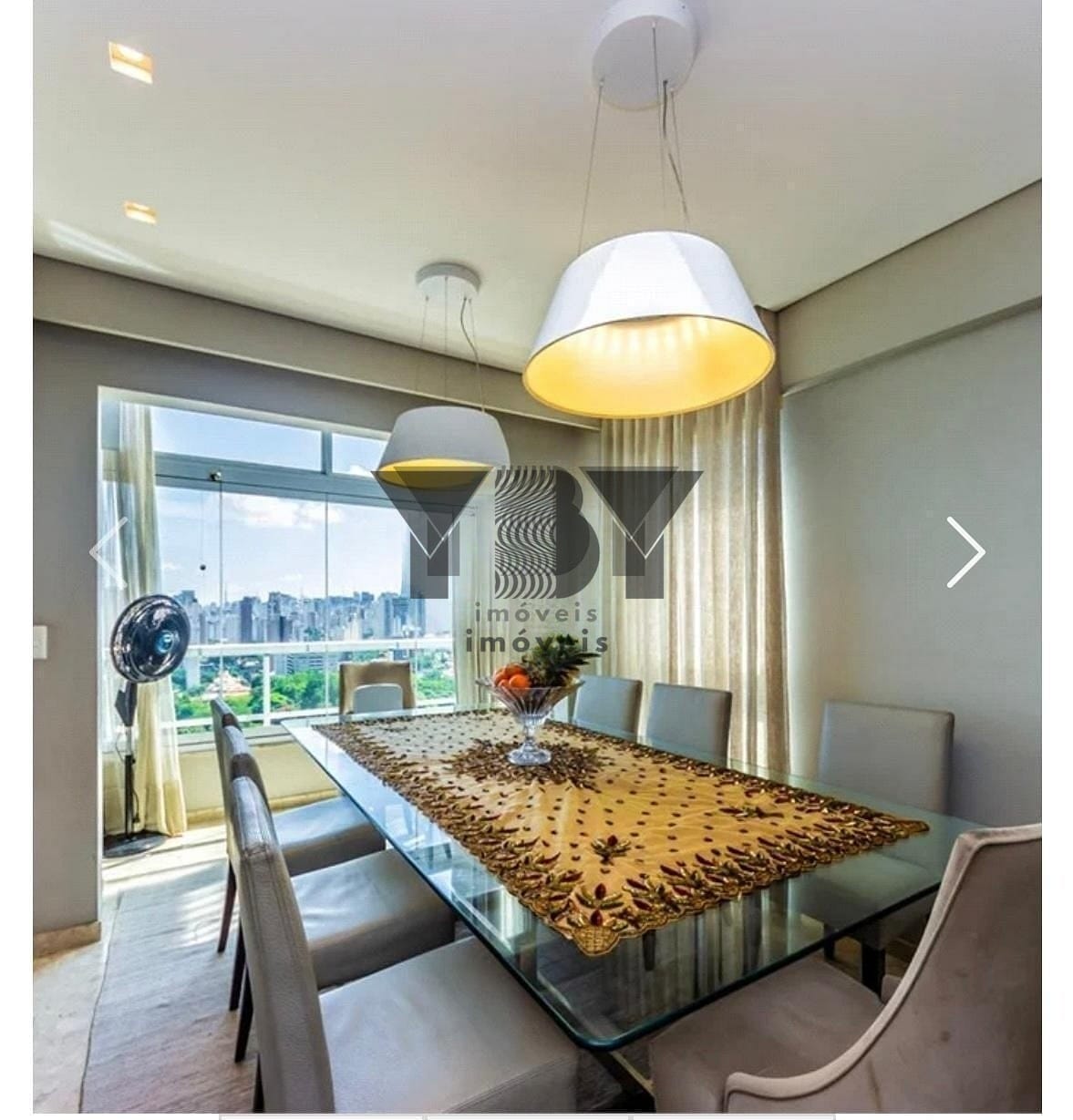Select the right thumbnail segment at the bottom
1073x1120 pixels.
point(729,1116)
